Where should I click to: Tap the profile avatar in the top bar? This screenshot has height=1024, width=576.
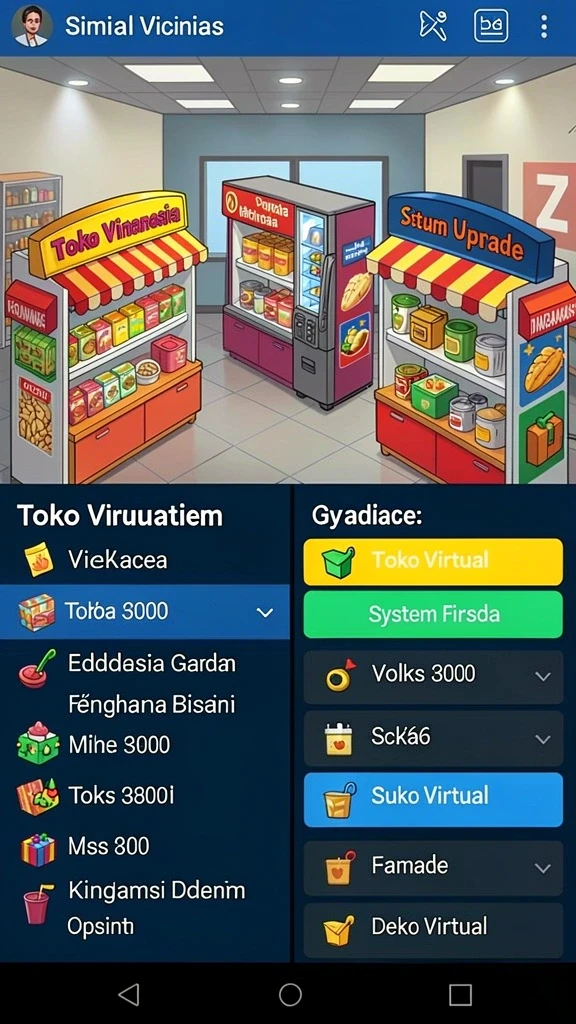(32, 26)
